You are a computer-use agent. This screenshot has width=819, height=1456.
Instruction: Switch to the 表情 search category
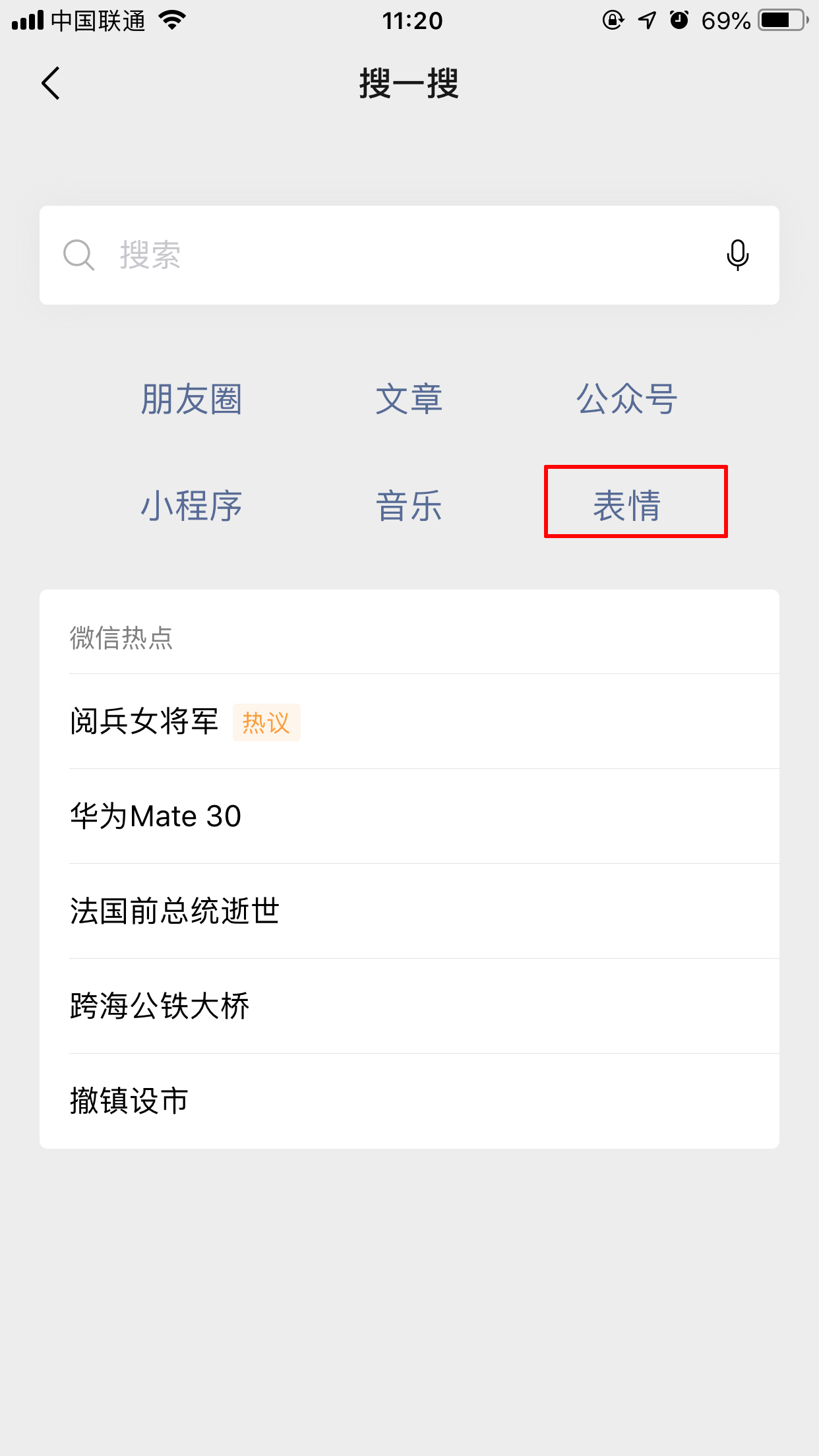click(635, 506)
